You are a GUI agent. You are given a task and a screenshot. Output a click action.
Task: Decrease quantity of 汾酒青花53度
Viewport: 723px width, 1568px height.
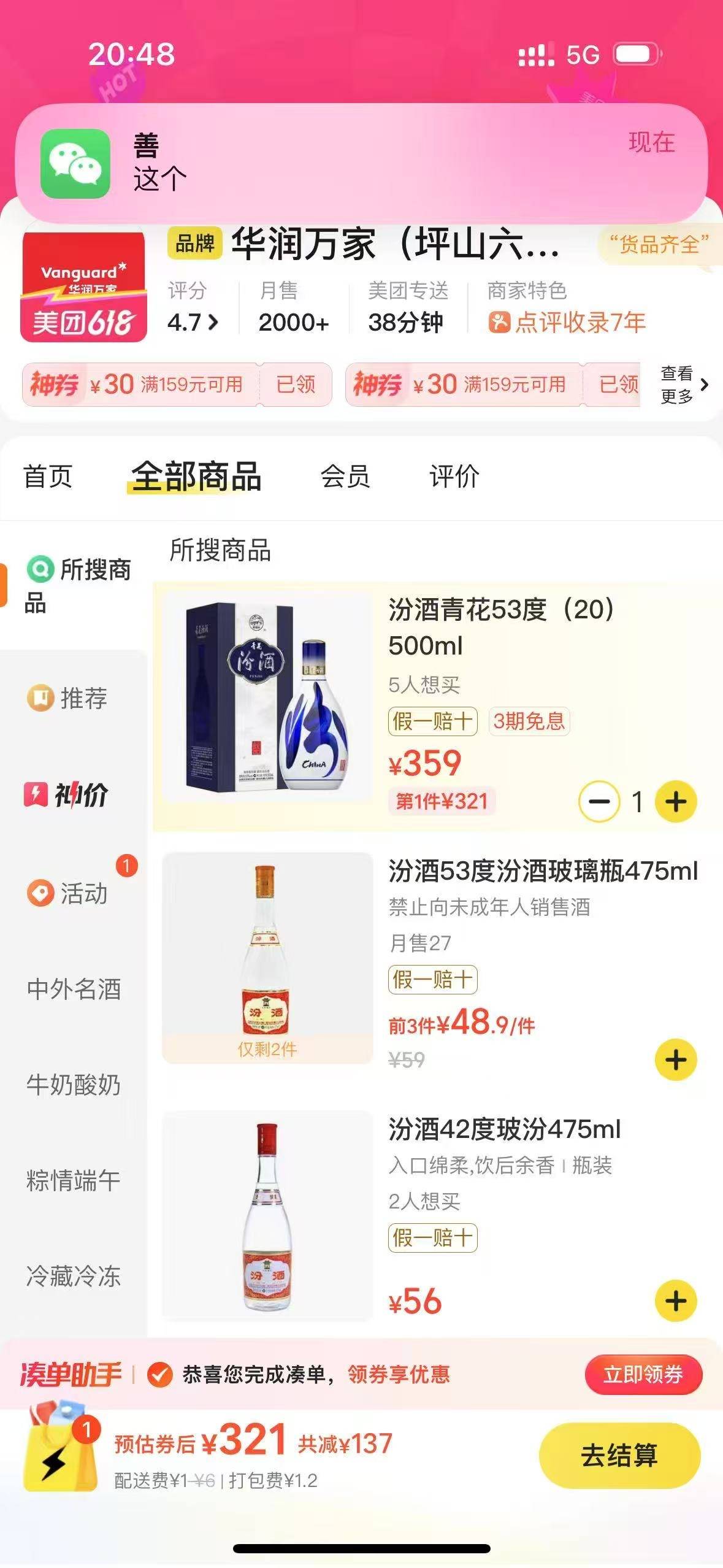(x=599, y=801)
